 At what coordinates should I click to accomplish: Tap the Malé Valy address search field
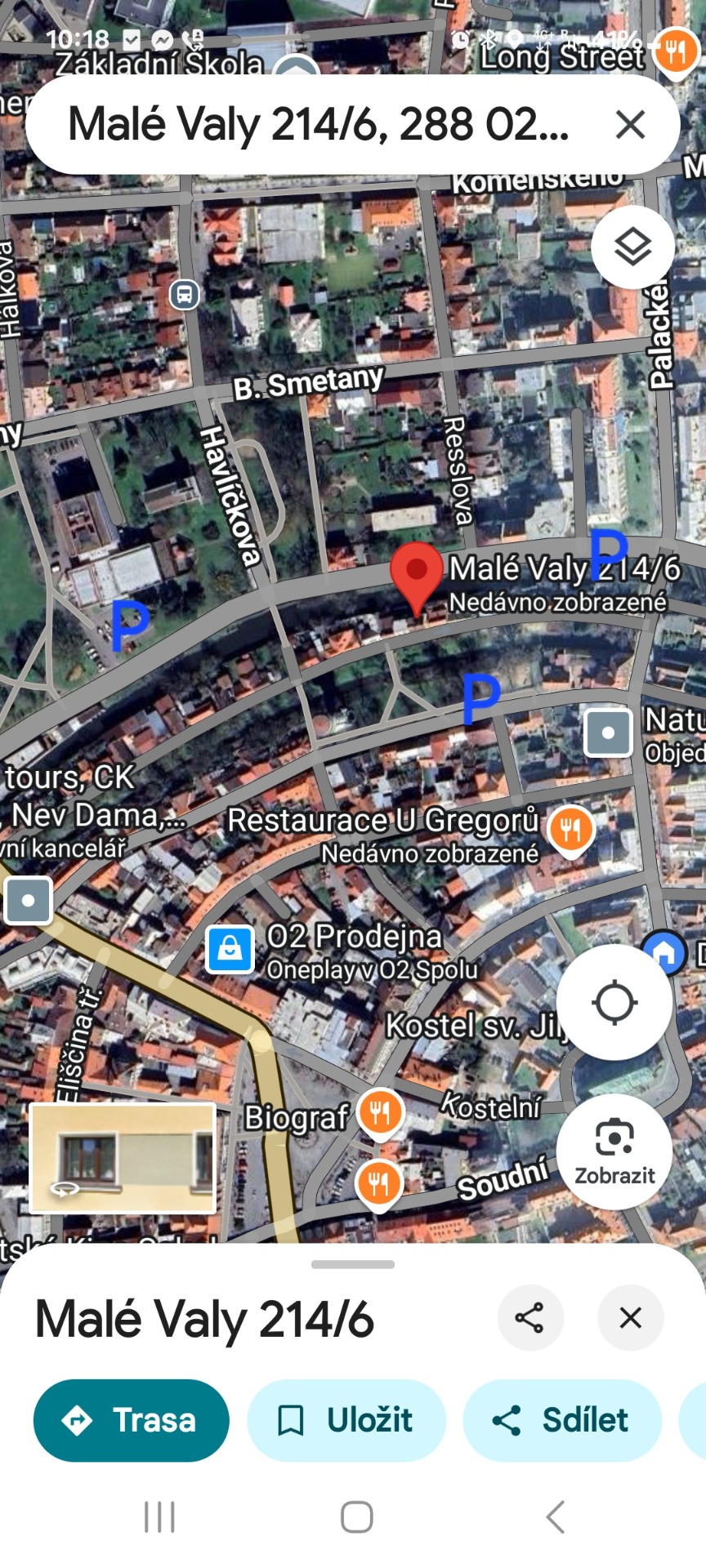(x=319, y=124)
